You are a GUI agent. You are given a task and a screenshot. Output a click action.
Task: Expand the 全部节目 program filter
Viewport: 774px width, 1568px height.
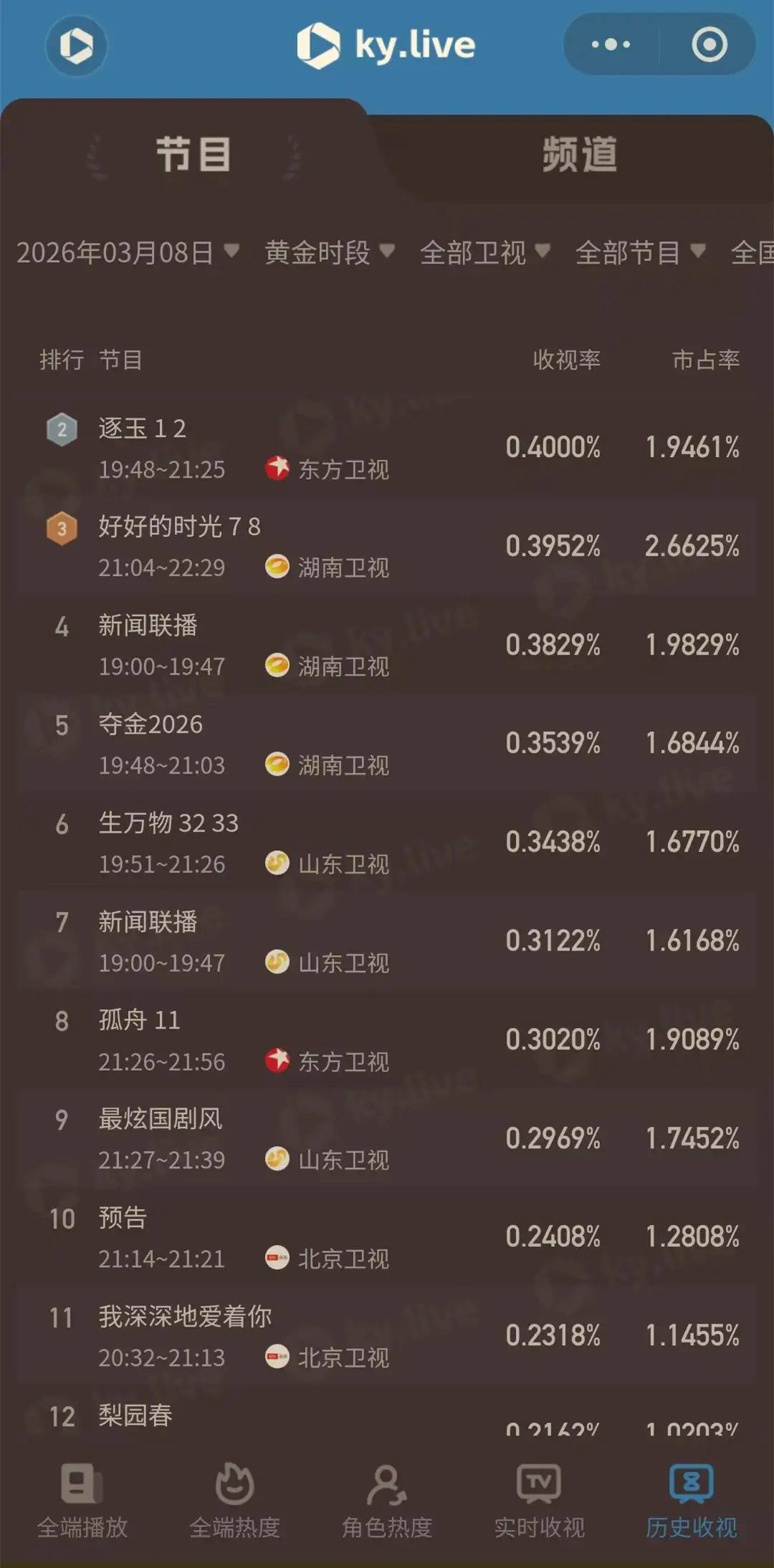click(640, 253)
